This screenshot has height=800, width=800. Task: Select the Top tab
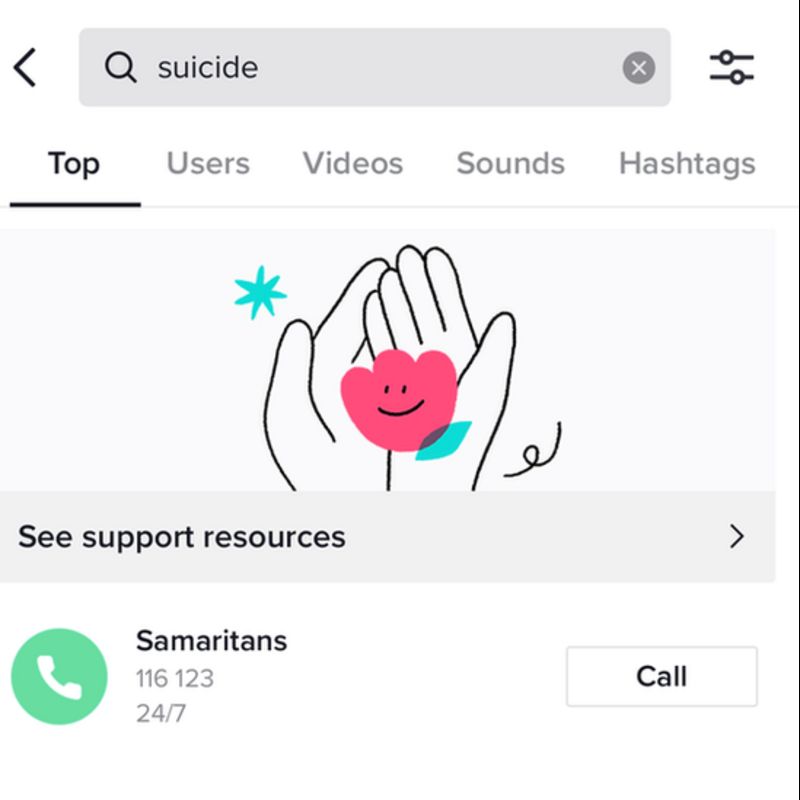[74, 163]
